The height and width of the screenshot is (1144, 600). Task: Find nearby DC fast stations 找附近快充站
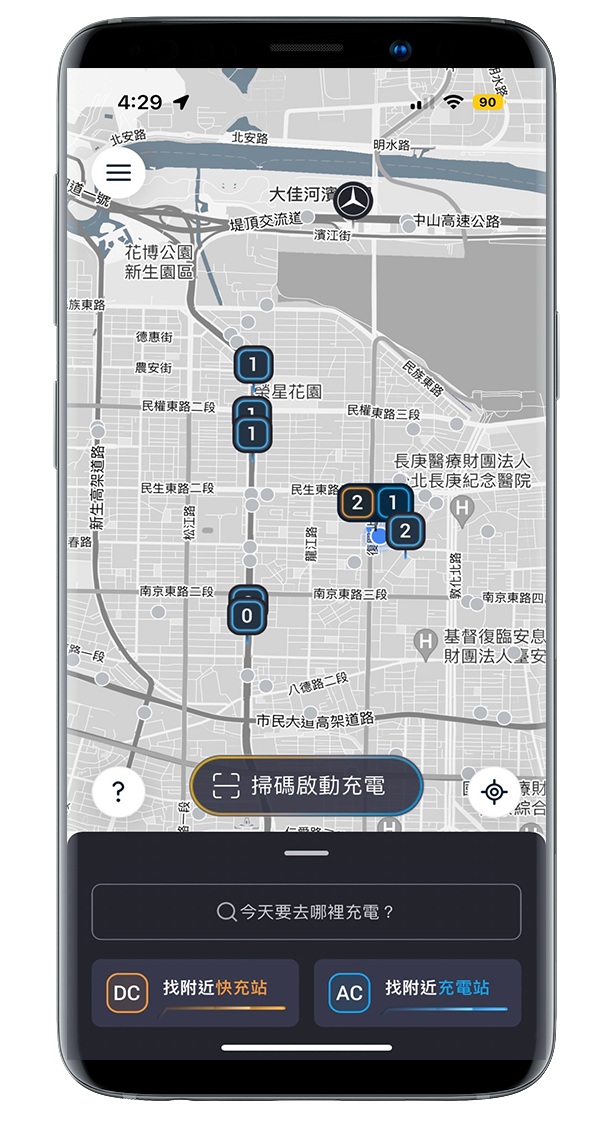pyautogui.click(x=195, y=992)
